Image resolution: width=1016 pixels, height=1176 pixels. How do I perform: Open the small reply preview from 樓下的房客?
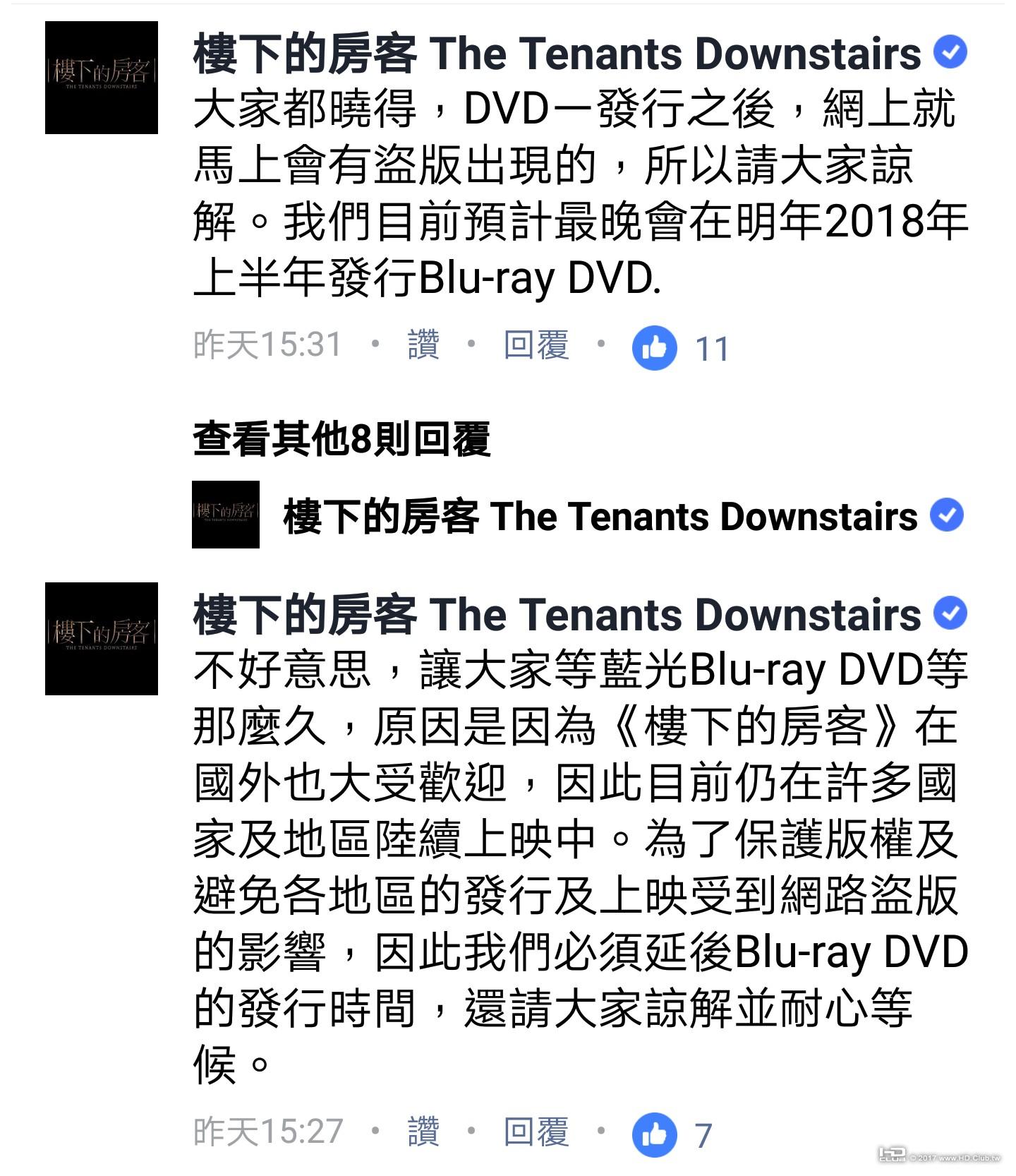coord(600,516)
